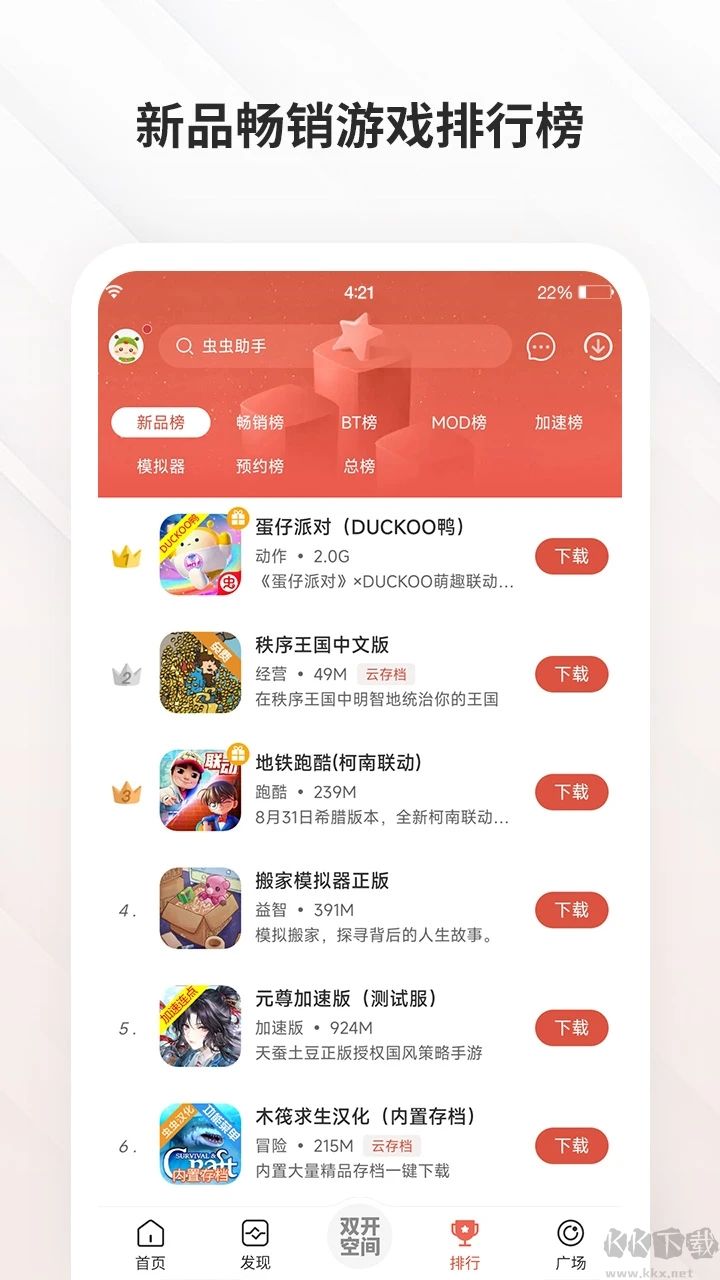Open the download manager icon
The height and width of the screenshot is (1280, 720).
[x=597, y=344]
